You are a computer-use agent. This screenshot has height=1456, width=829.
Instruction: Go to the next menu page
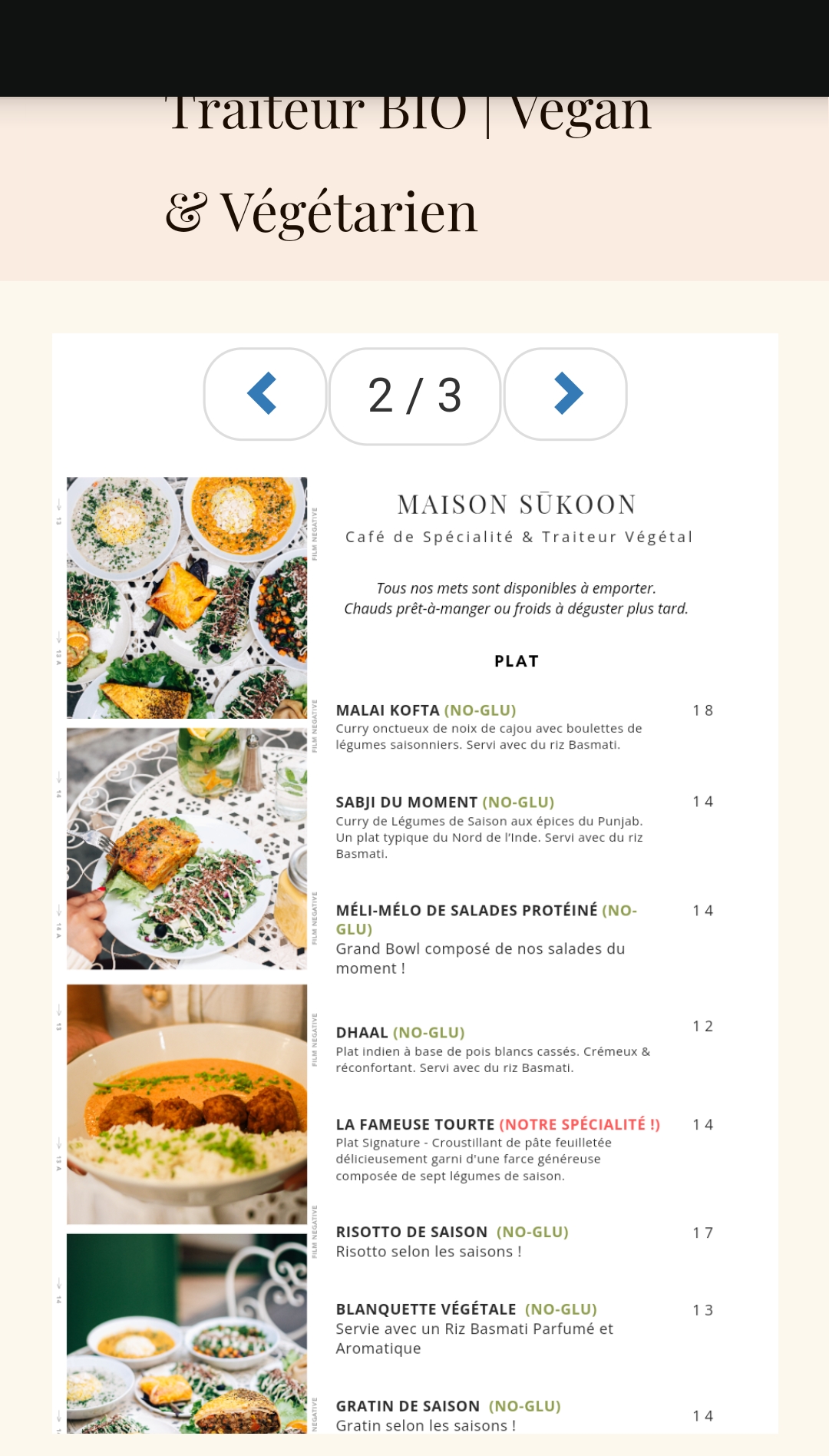tap(566, 394)
